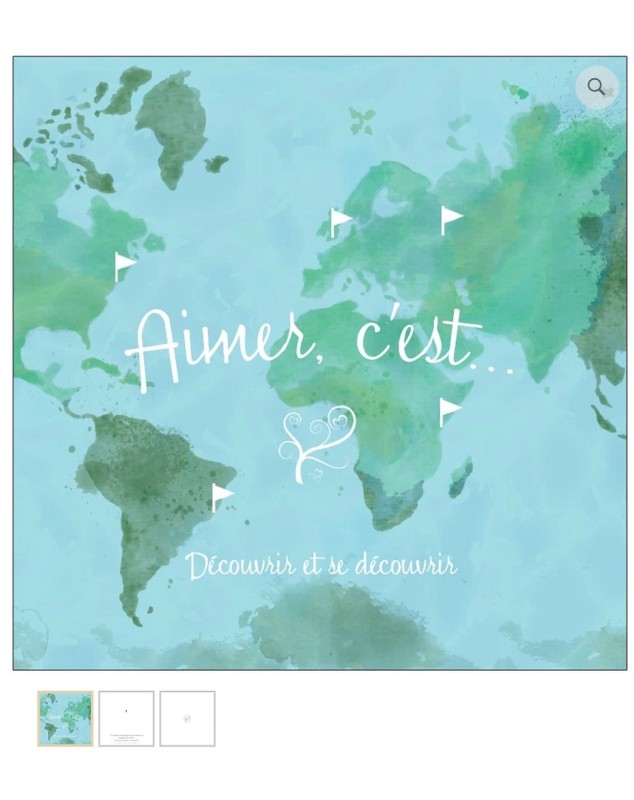Screen dimensions: 634x800
Task: Select the first thumbnail with the map
Action: 65,718
